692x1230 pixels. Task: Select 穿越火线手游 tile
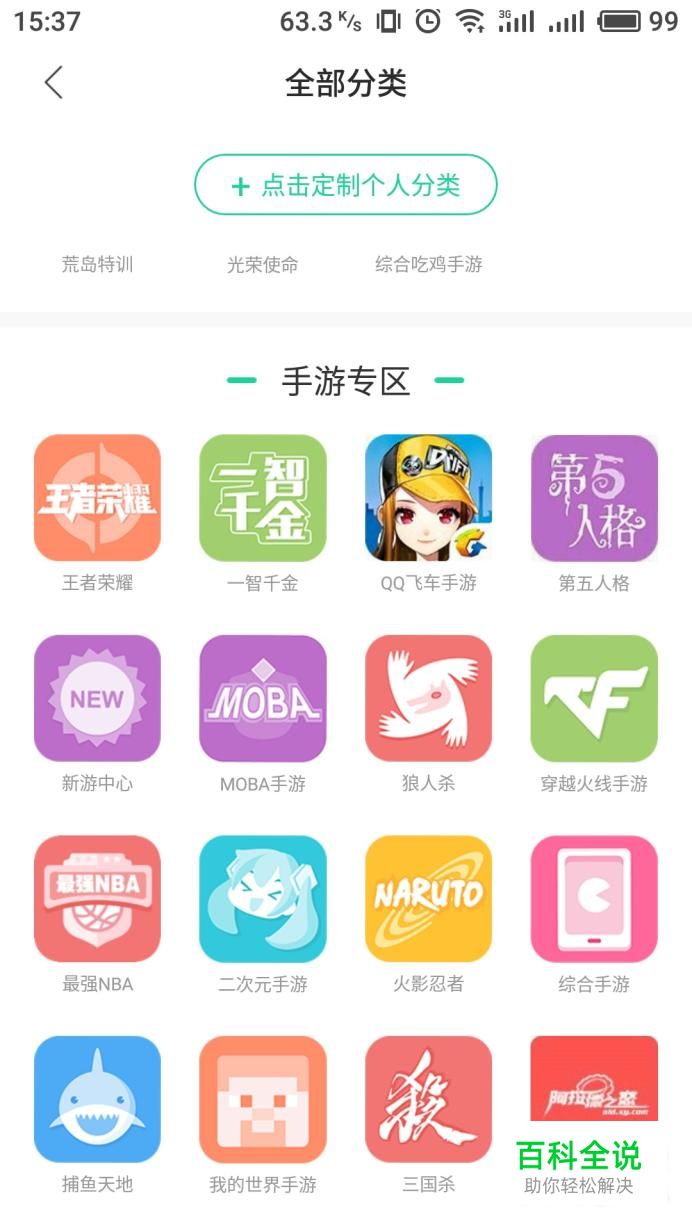[x=594, y=698]
